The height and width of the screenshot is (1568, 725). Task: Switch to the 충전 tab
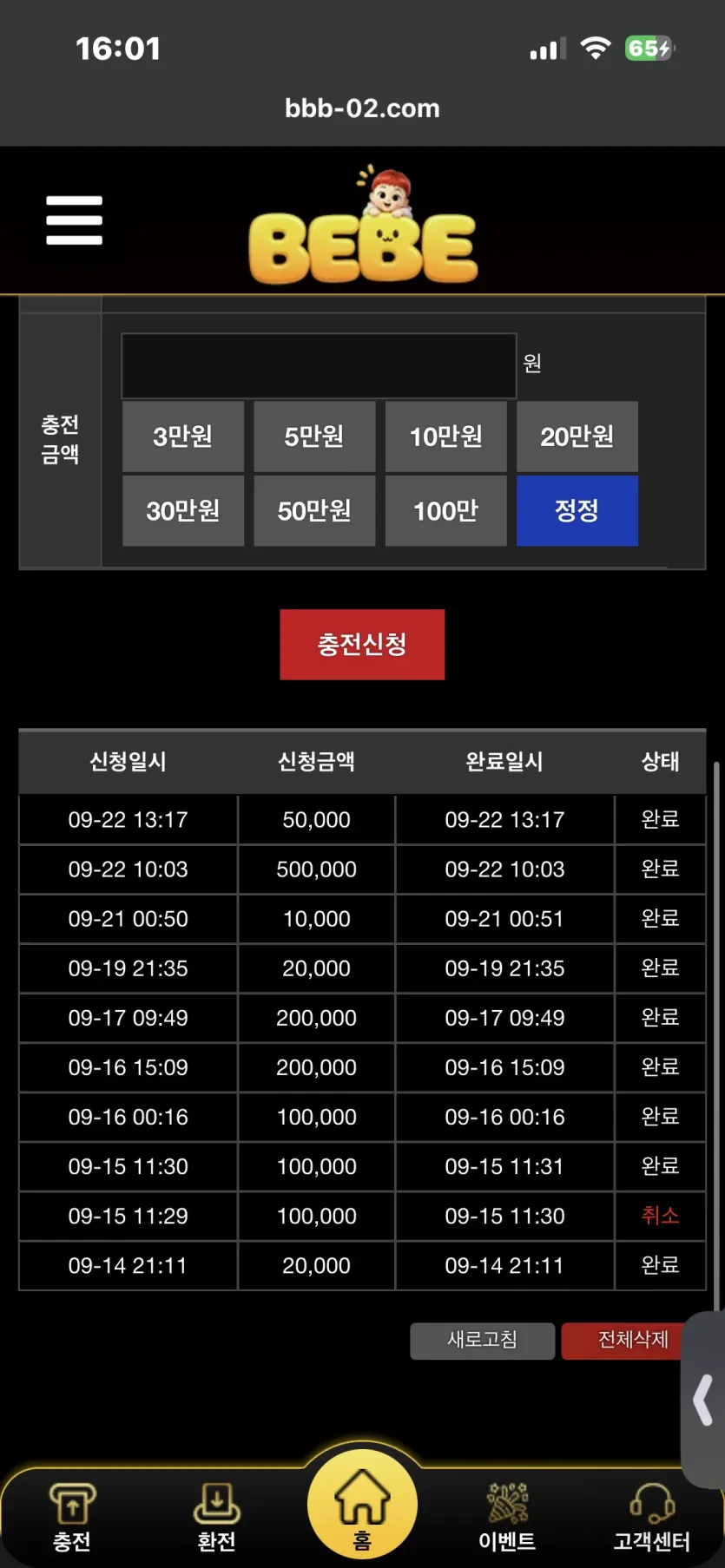click(72, 1516)
